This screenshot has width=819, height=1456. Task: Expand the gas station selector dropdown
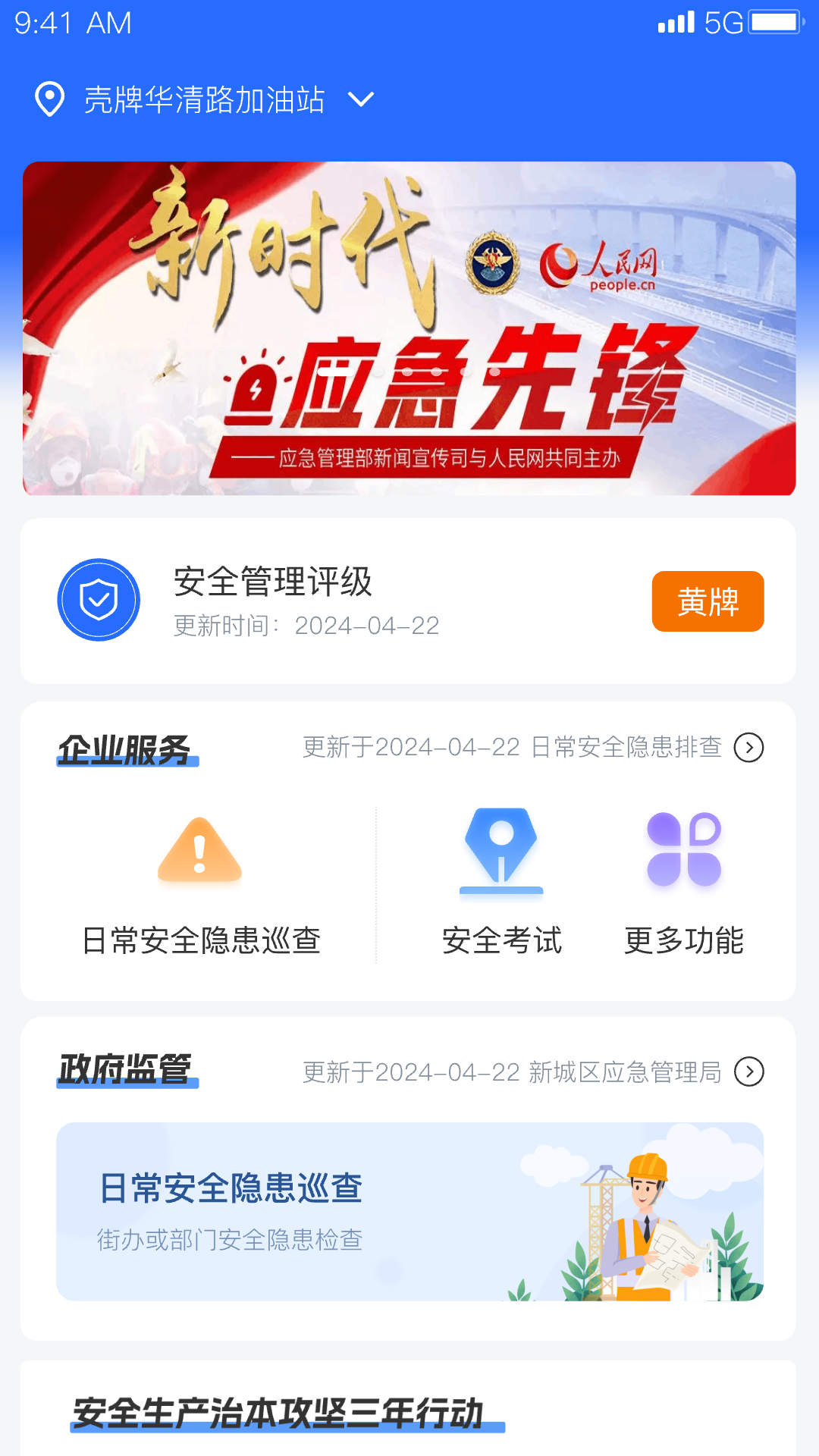pos(362,99)
